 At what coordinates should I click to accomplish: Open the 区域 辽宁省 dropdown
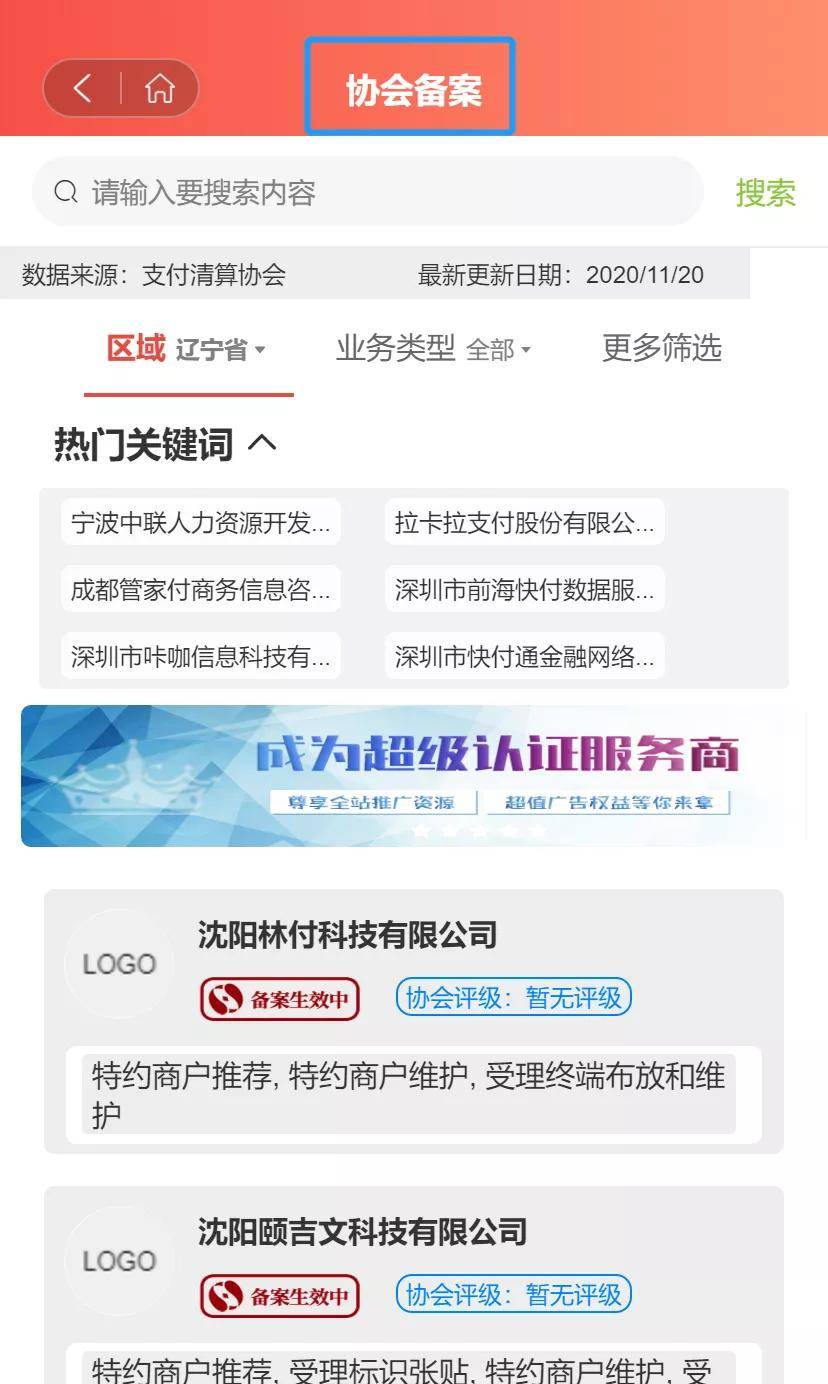click(x=187, y=349)
